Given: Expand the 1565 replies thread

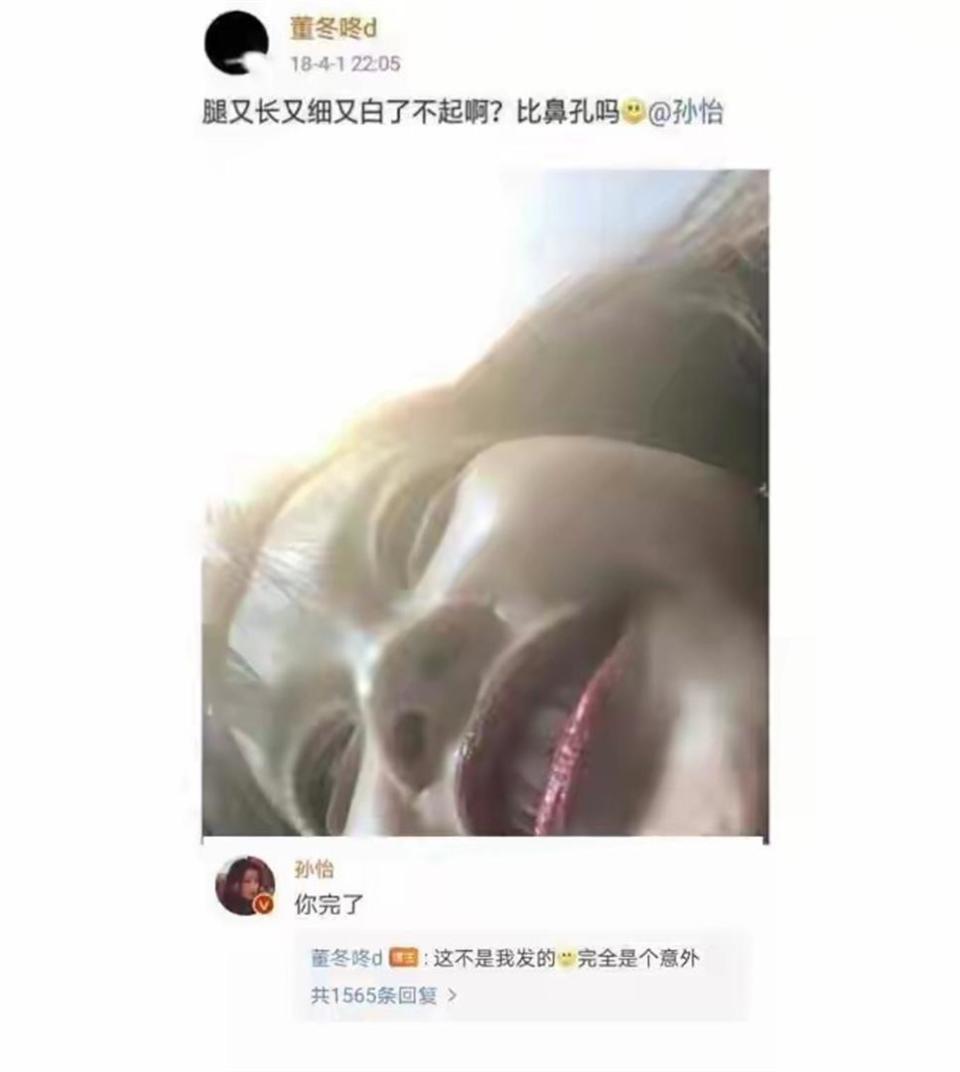Looking at the screenshot, I should coord(375,996).
